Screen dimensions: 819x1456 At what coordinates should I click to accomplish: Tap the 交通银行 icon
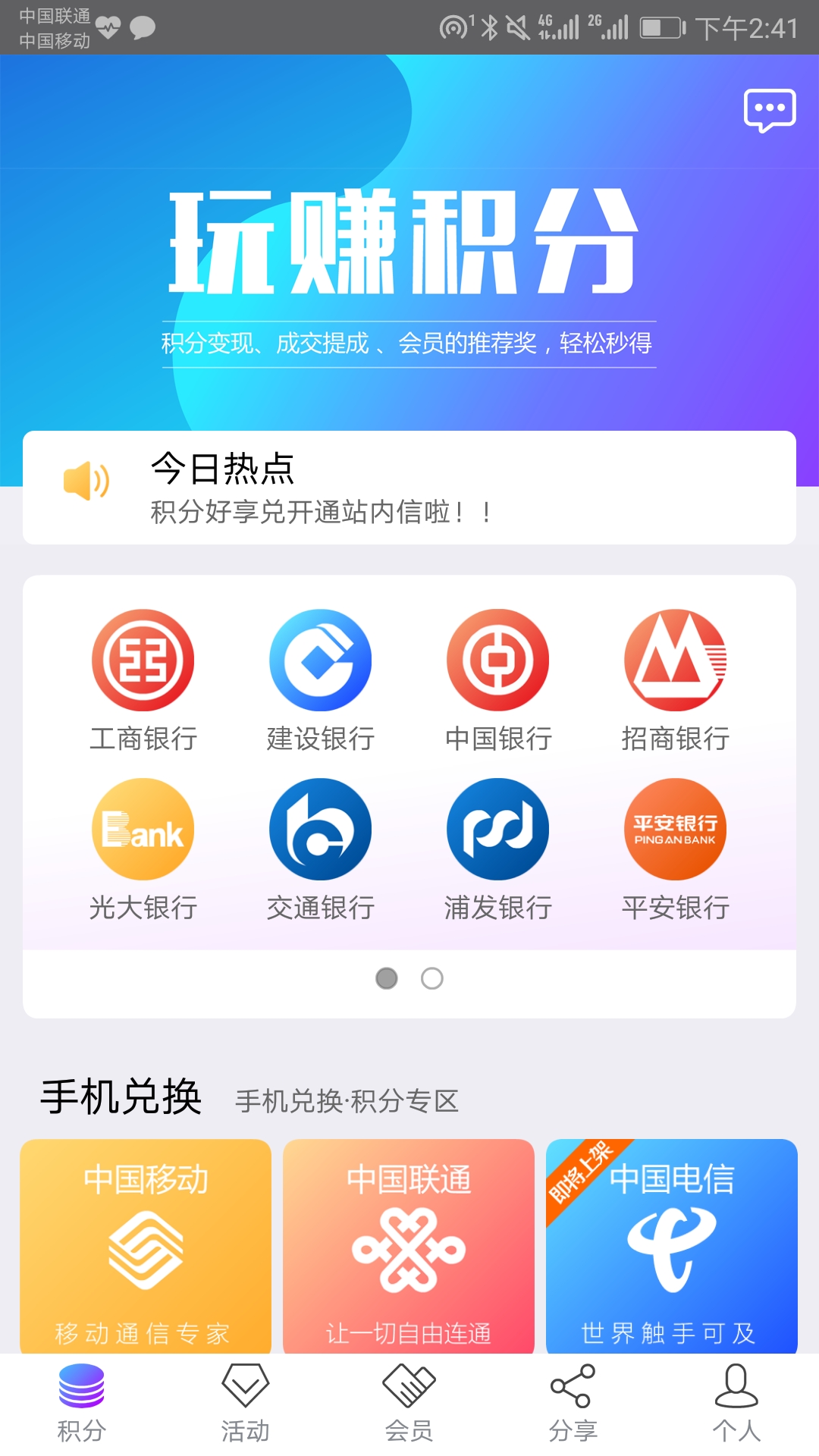click(319, 829)
